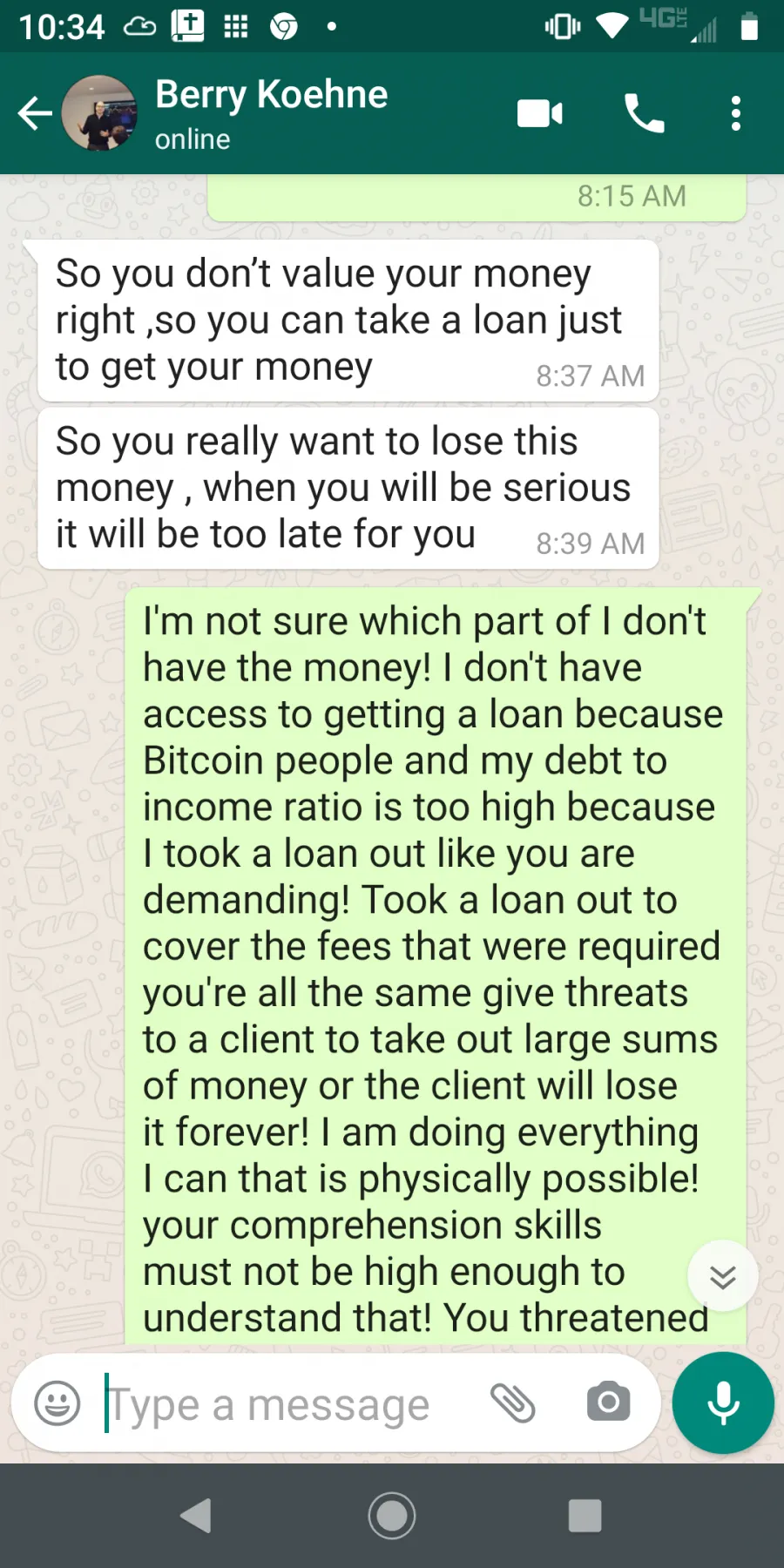
Task: Jump to the latest message
Action: point(722,1276)
